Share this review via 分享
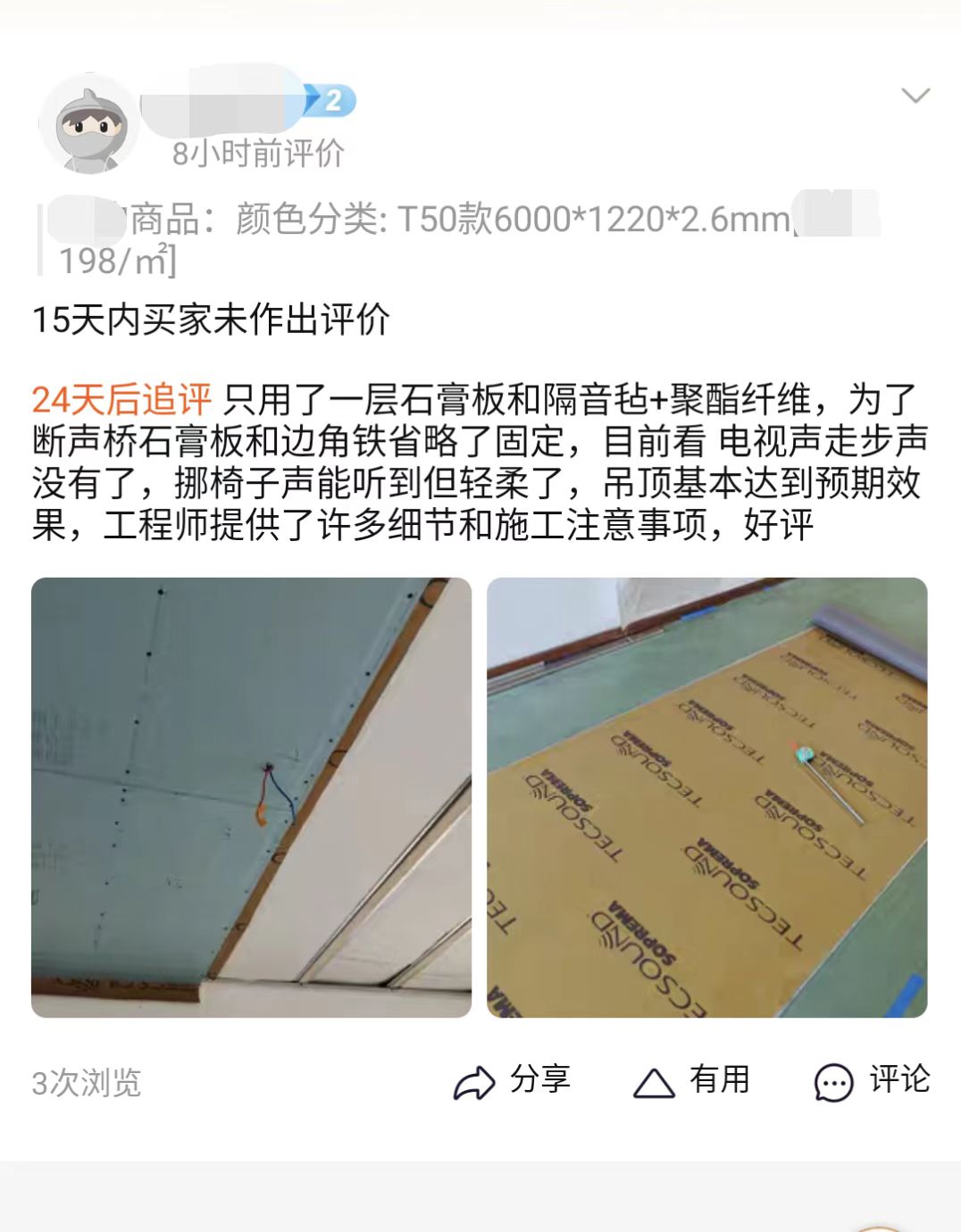 [x=512, y=1080]
